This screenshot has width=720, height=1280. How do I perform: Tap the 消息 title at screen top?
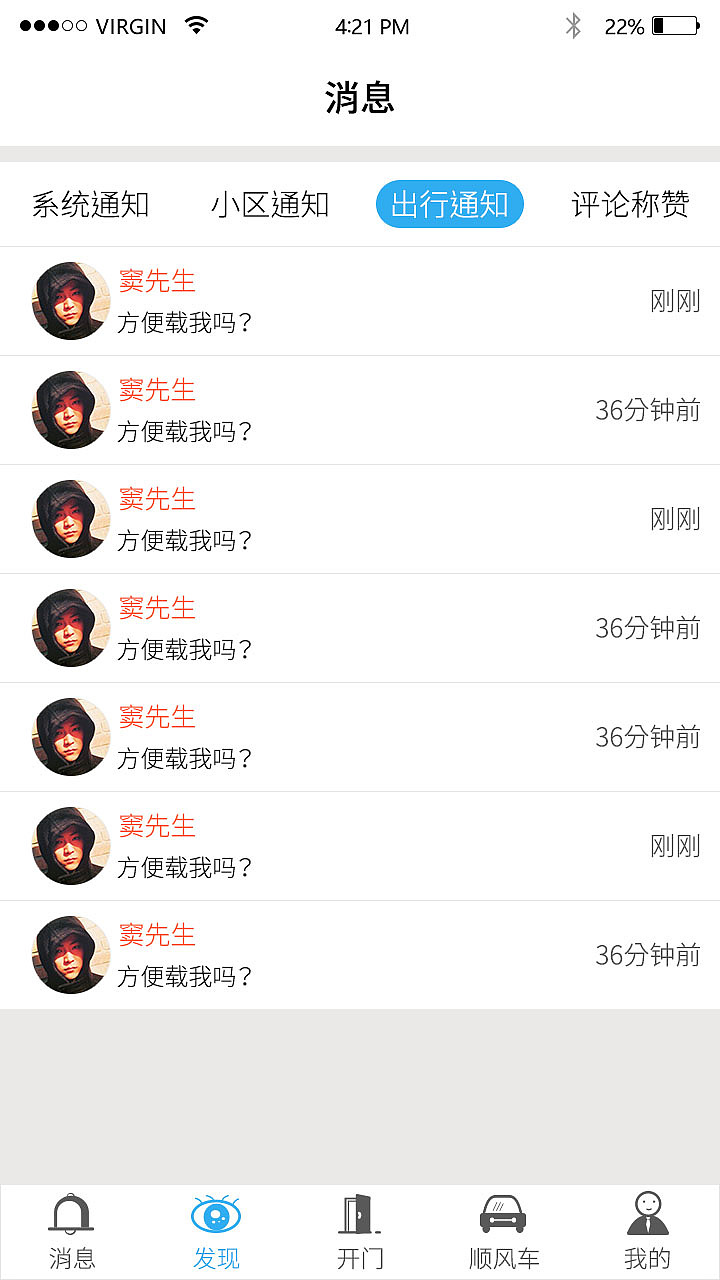point(360,98)
